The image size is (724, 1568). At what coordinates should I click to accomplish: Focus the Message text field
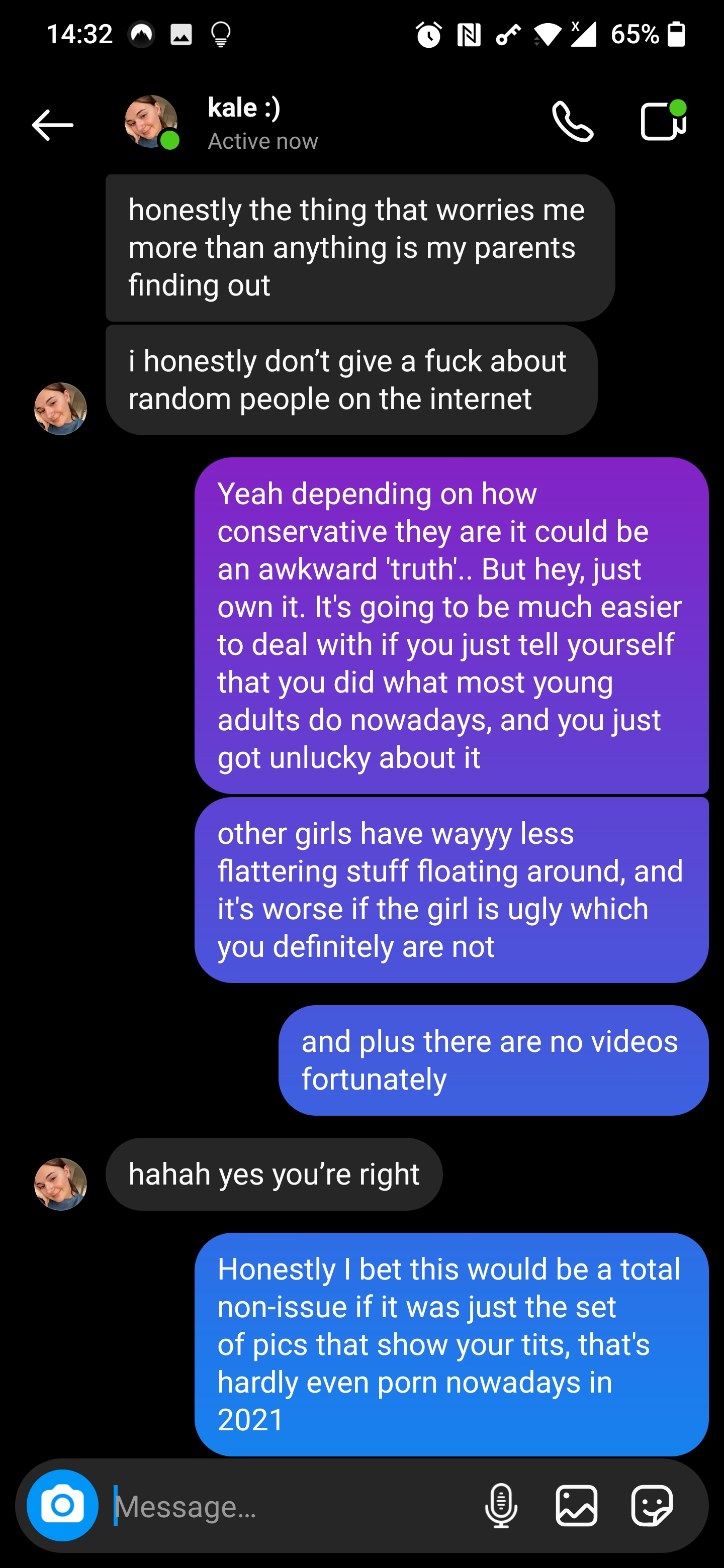click(292, 1507)
